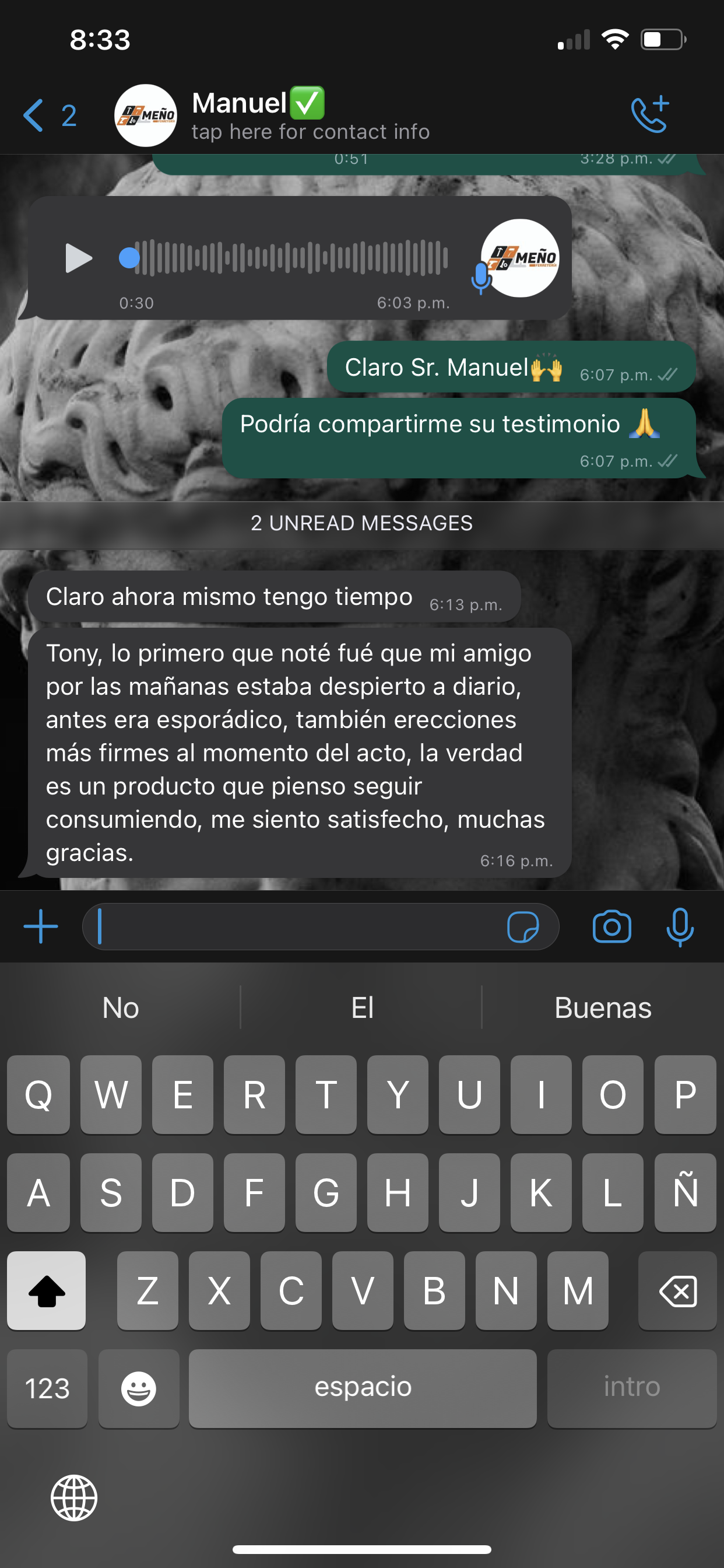Screen dimensions: 724x1568
Task: Open the attachment plus menu
Action: (x=40, y=926)
